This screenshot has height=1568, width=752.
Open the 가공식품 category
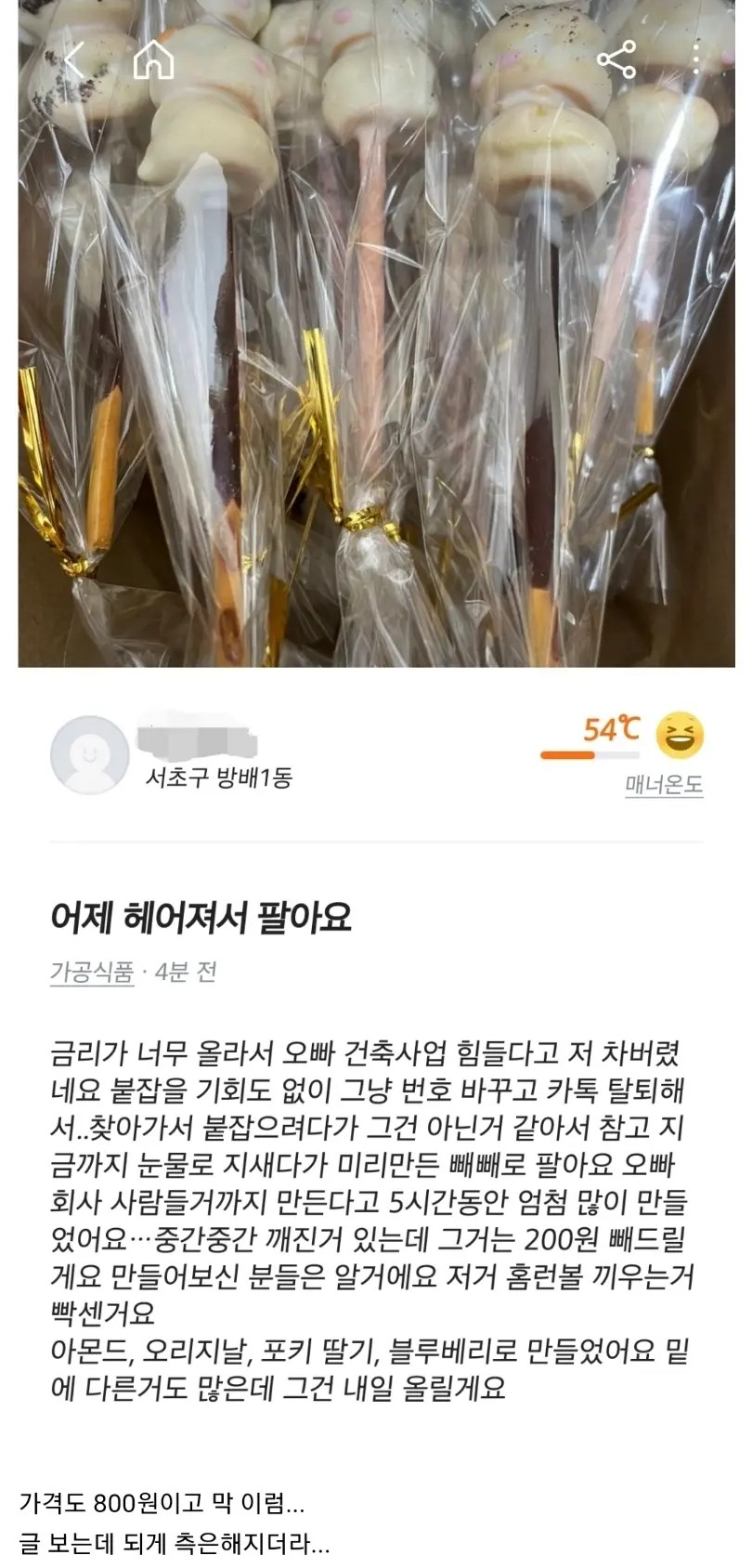(x=92, y=973)
